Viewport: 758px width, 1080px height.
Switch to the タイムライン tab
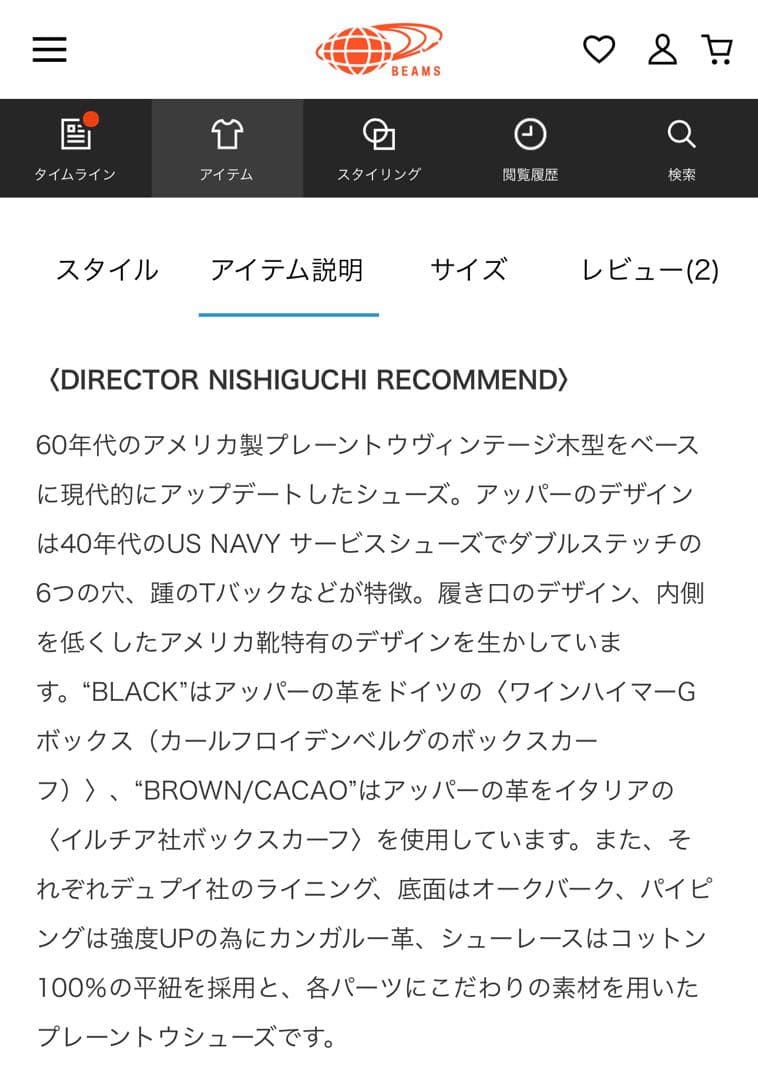(x=76, y=148)
